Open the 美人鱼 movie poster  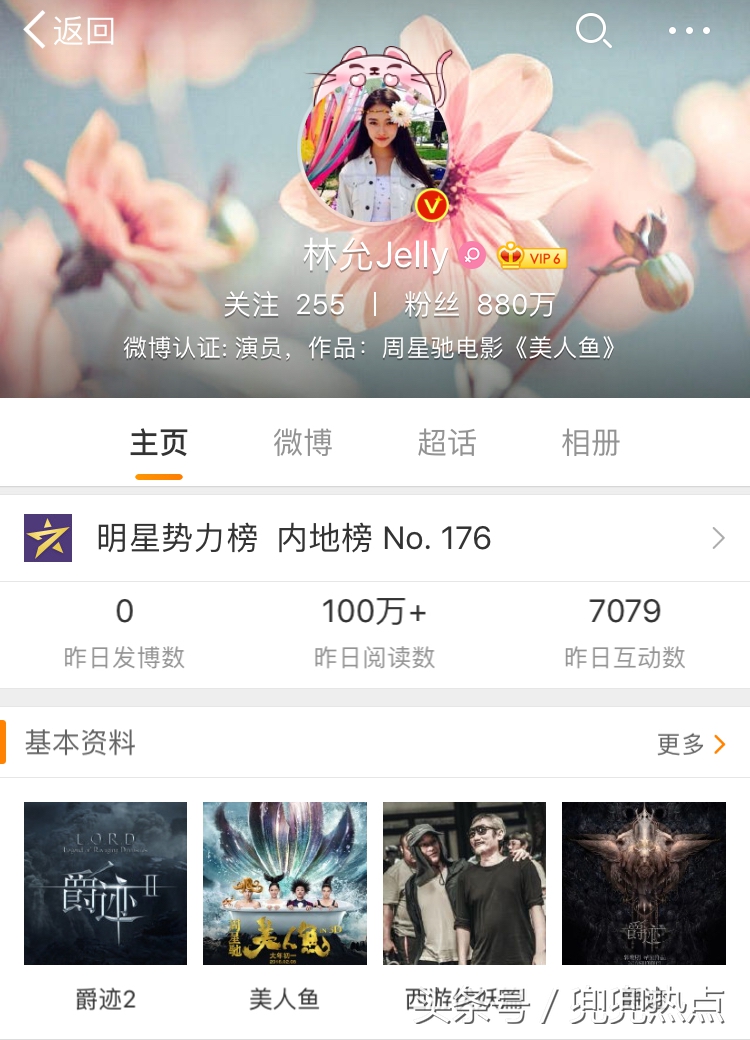(287, 882)
